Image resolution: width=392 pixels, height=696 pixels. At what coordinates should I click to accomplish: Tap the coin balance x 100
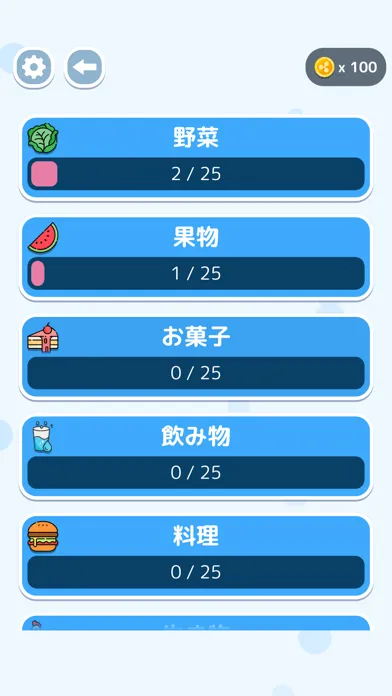[x=345, y=67]
